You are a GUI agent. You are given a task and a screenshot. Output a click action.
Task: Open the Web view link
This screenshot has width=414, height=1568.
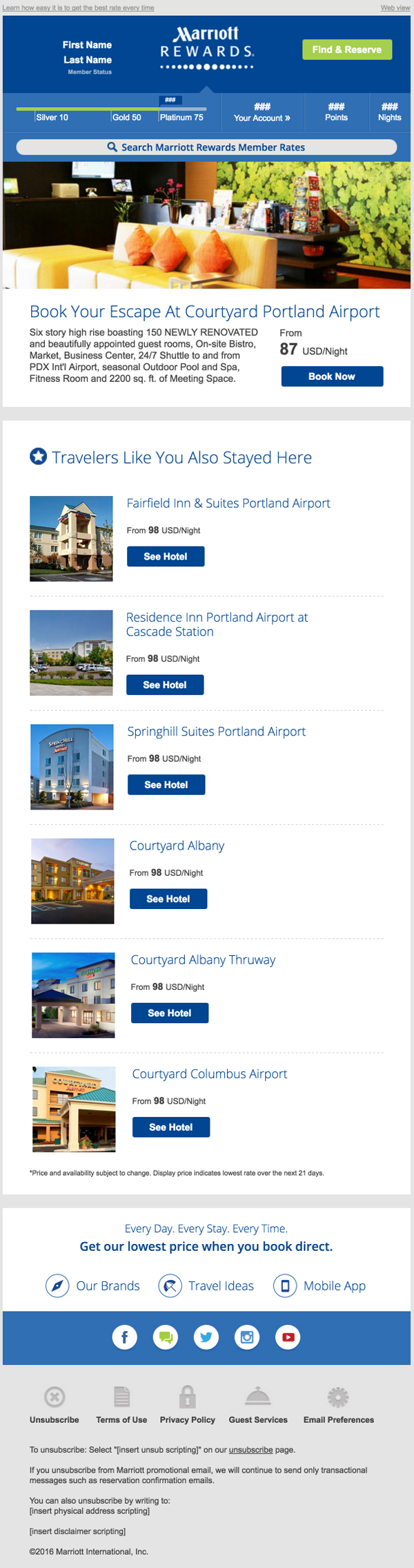click(x=395, y=8)
